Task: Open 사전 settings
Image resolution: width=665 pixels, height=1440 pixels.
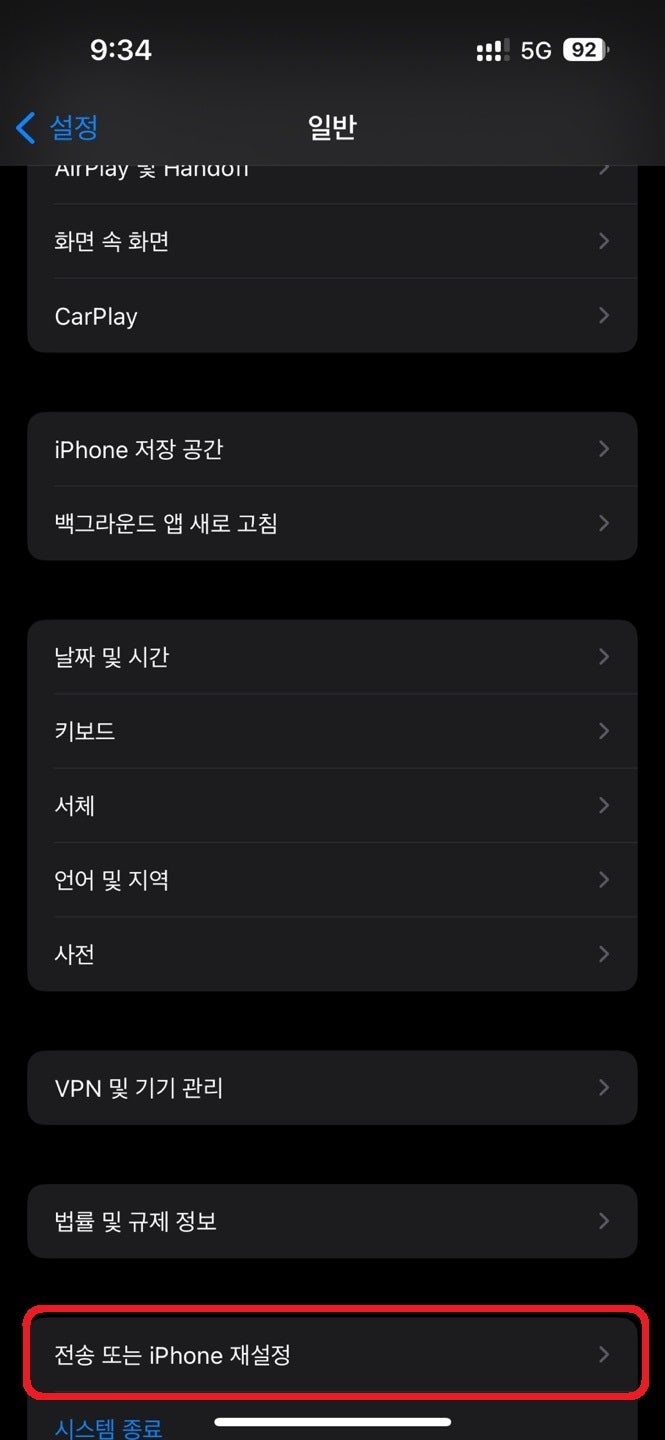Action: (332, 954)
